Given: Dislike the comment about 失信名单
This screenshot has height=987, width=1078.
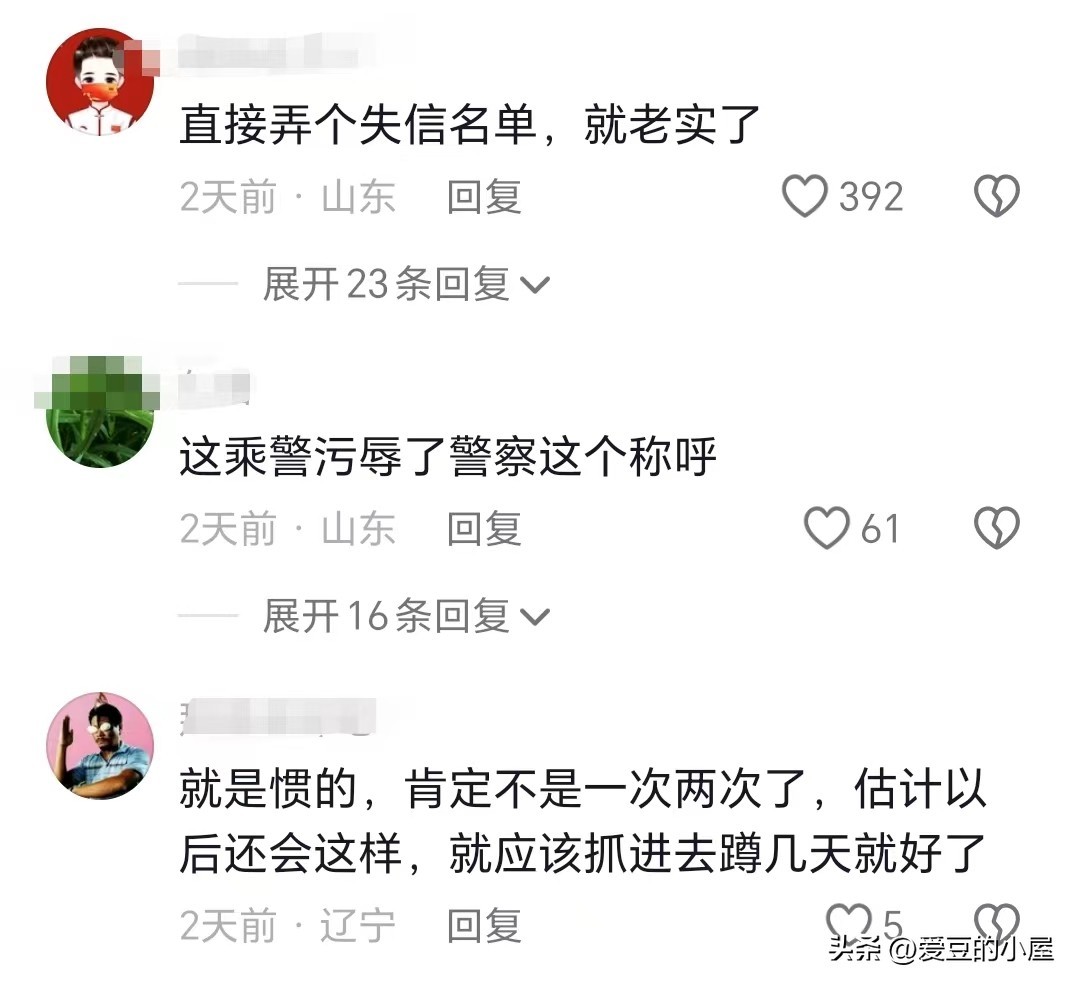Looking at the screenshot, I should tap(996, 197).
